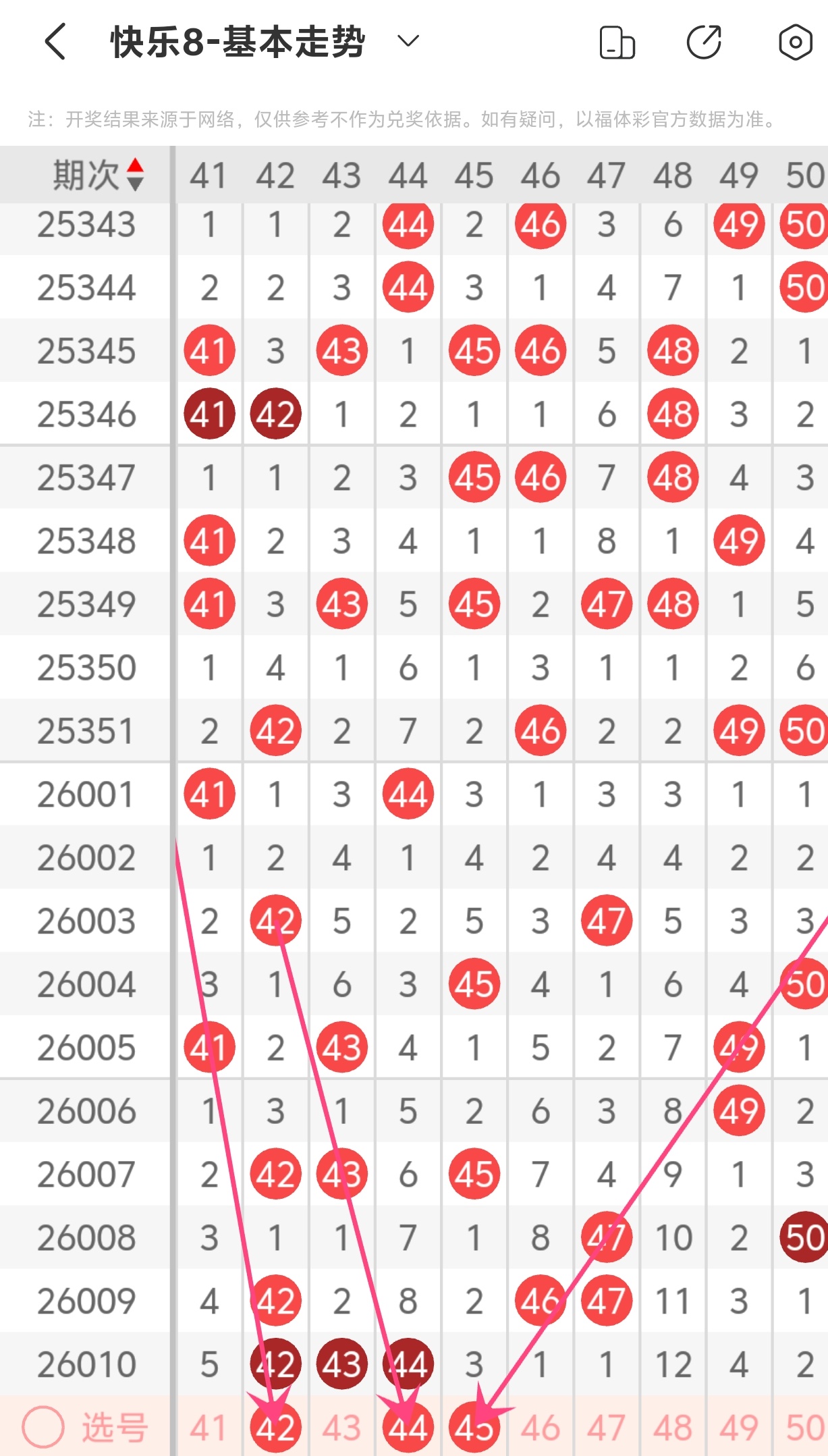Switch the screen orientation layout
This screenshot has width=828, height=1456.
click(617, 43)
